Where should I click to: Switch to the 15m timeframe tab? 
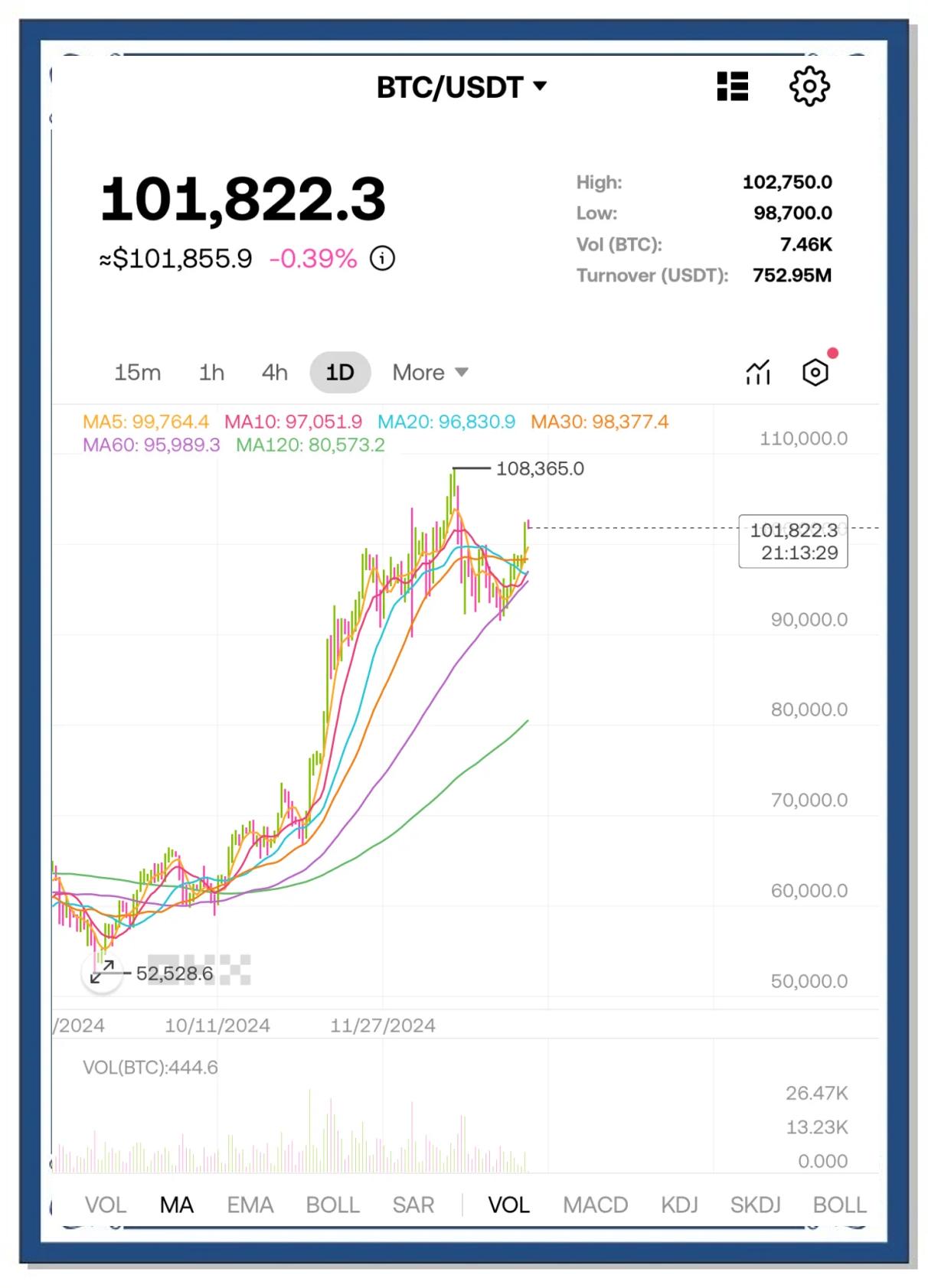[x=138, y=372]
